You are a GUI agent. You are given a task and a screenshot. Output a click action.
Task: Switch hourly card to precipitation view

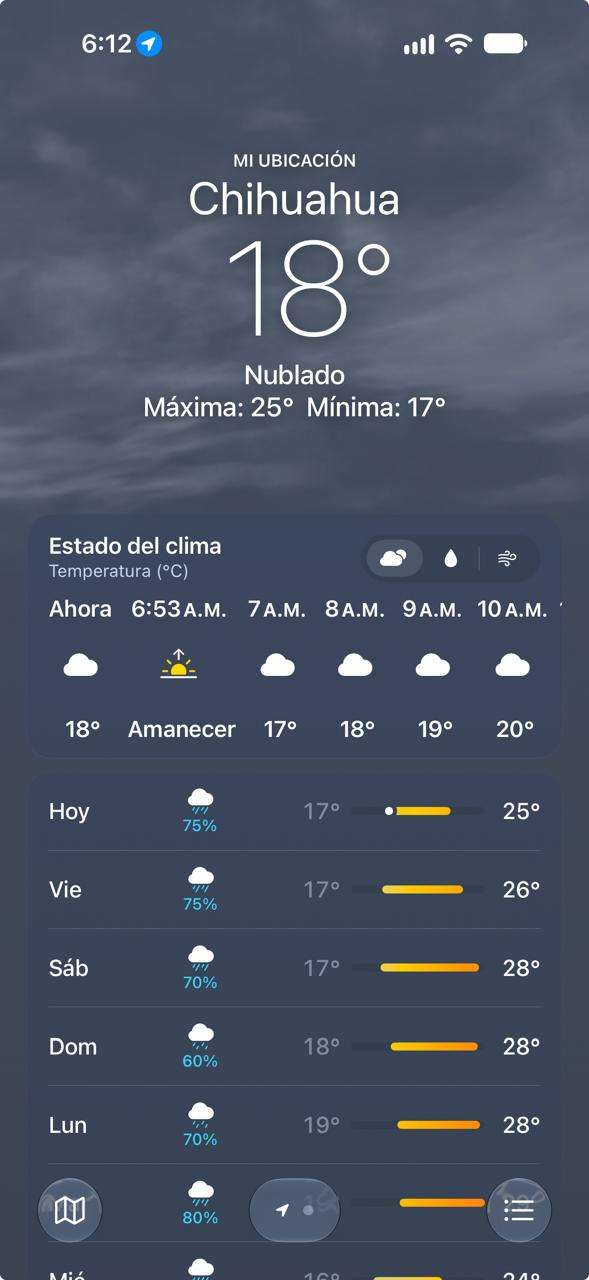(450, 559)
